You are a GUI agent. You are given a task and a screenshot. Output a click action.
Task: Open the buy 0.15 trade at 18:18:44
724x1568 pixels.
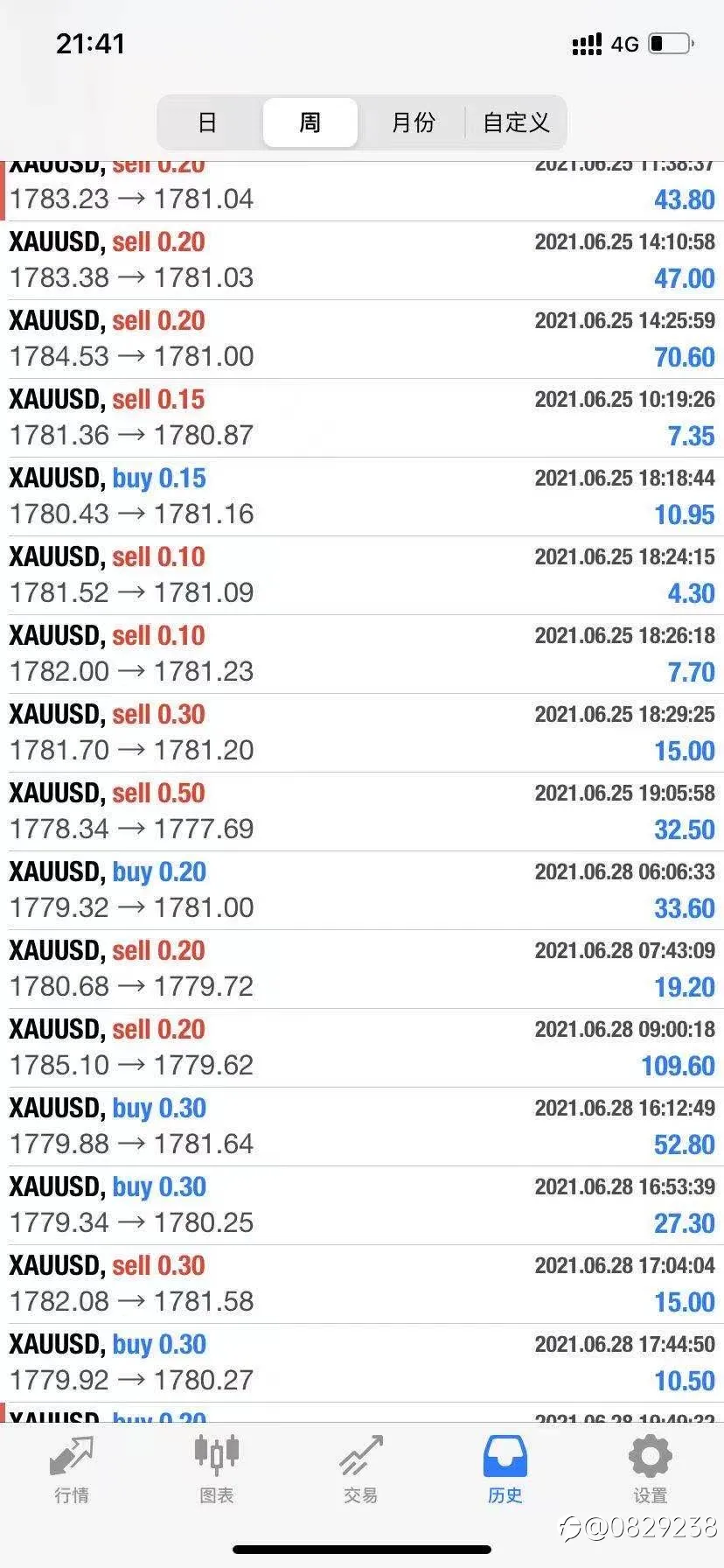click(x=362, y=496)
